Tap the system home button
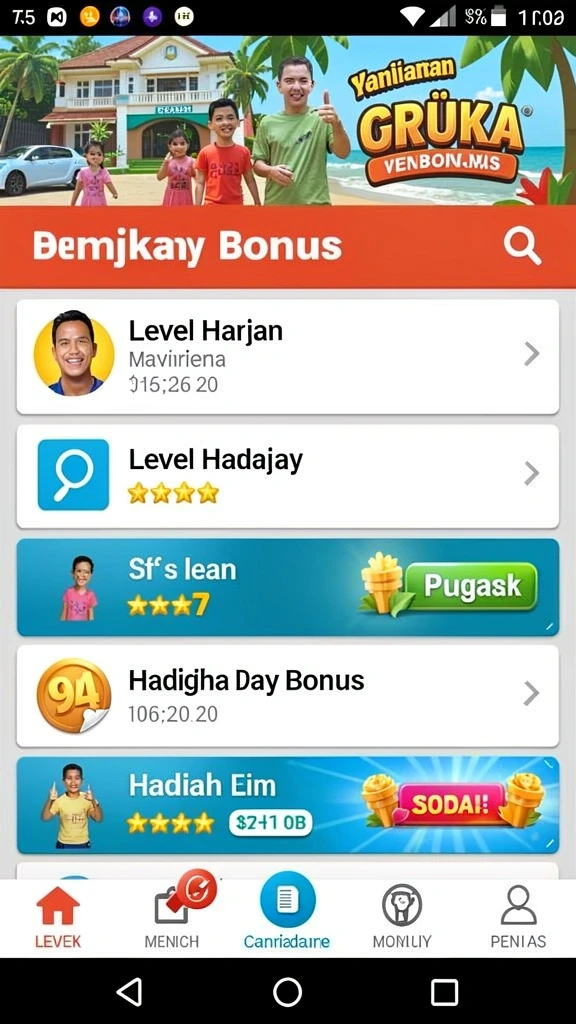This screenshot has width=576, height=1024. (x=287, y=993)
